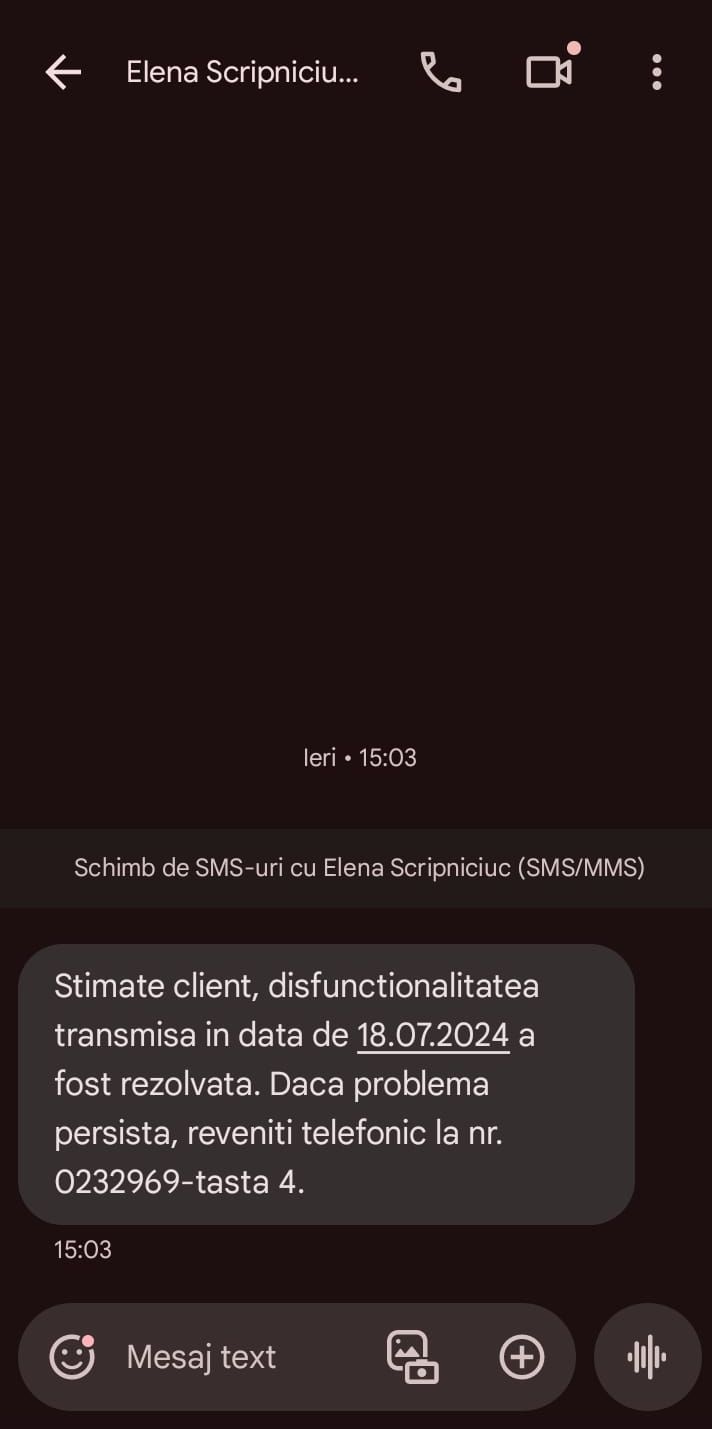712x1429 pixels.
Task: Tap the underlined date 18.07.2024
Action: [x=433, y=1034]
